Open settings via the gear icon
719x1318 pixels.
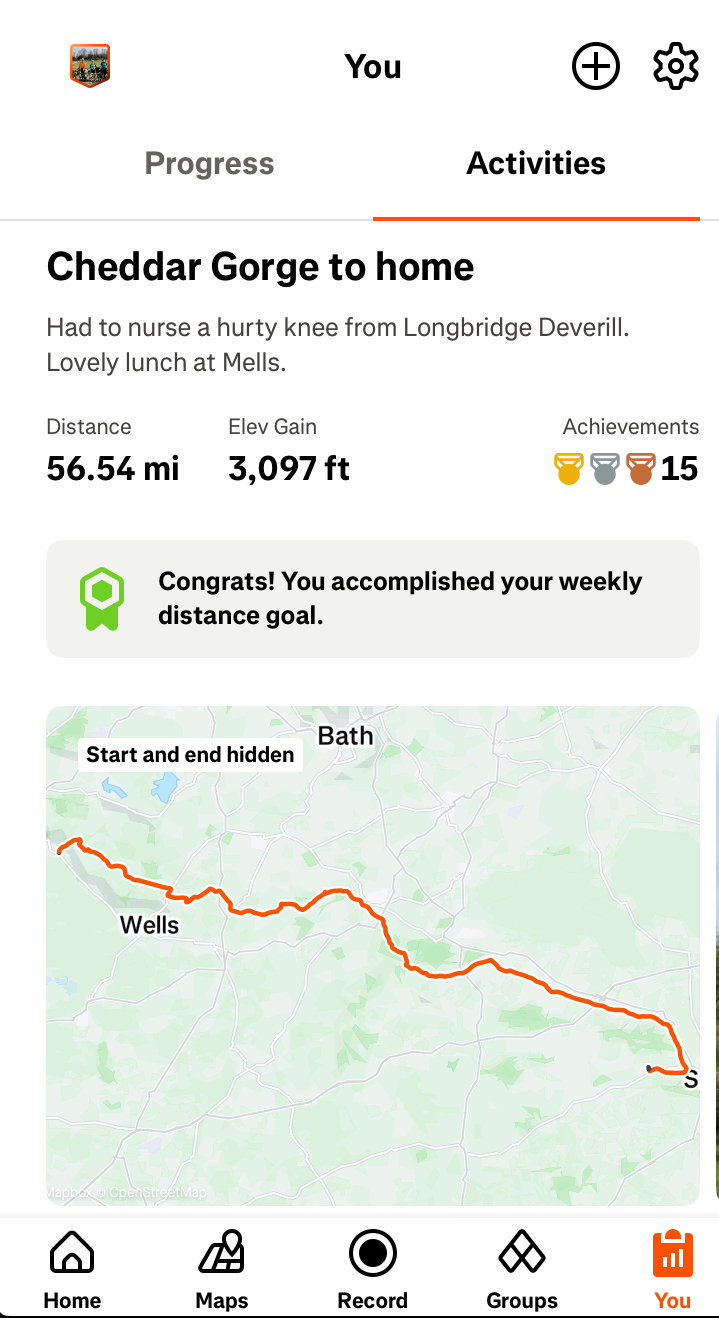675,67
